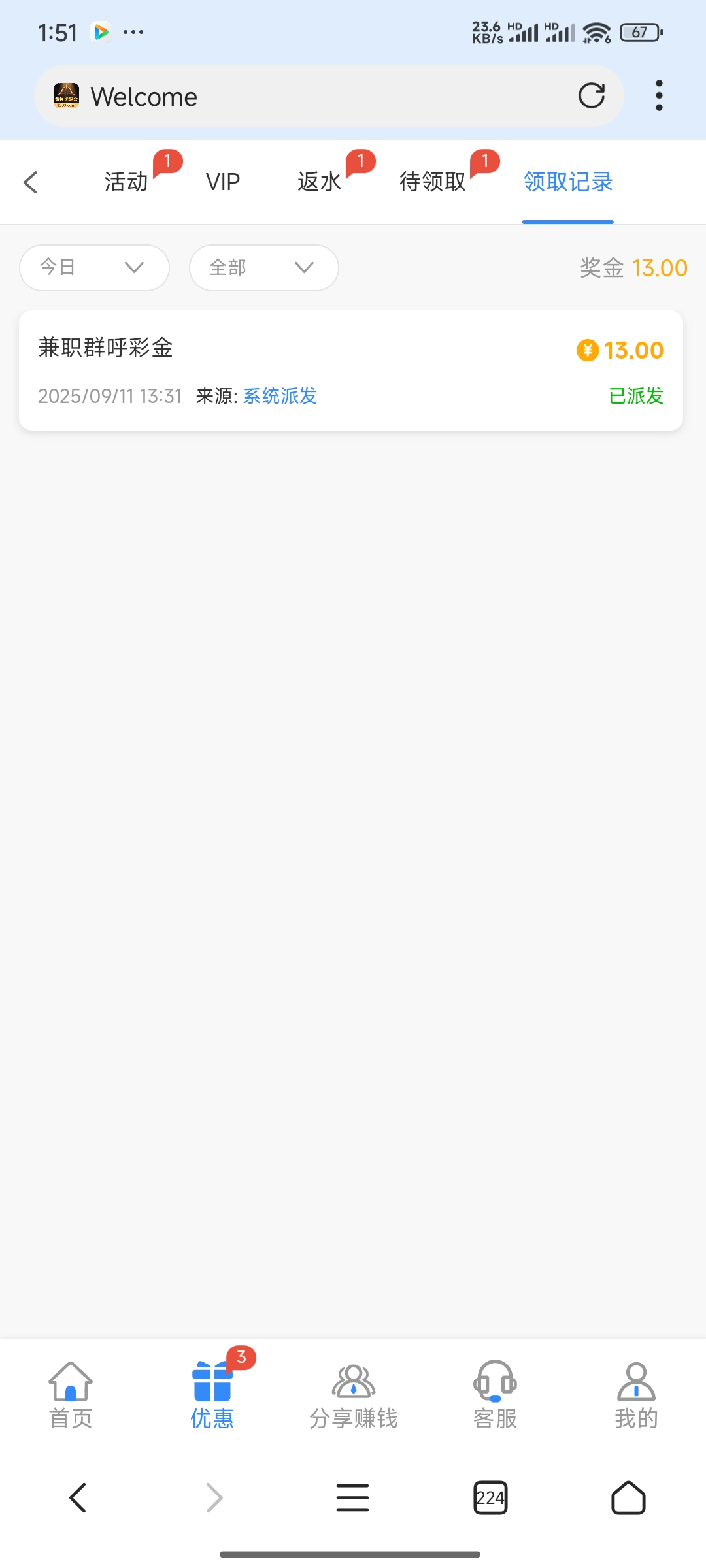Expand the 全部 type dropdown
Screen dimensions: 706x1568
(264, 268)
